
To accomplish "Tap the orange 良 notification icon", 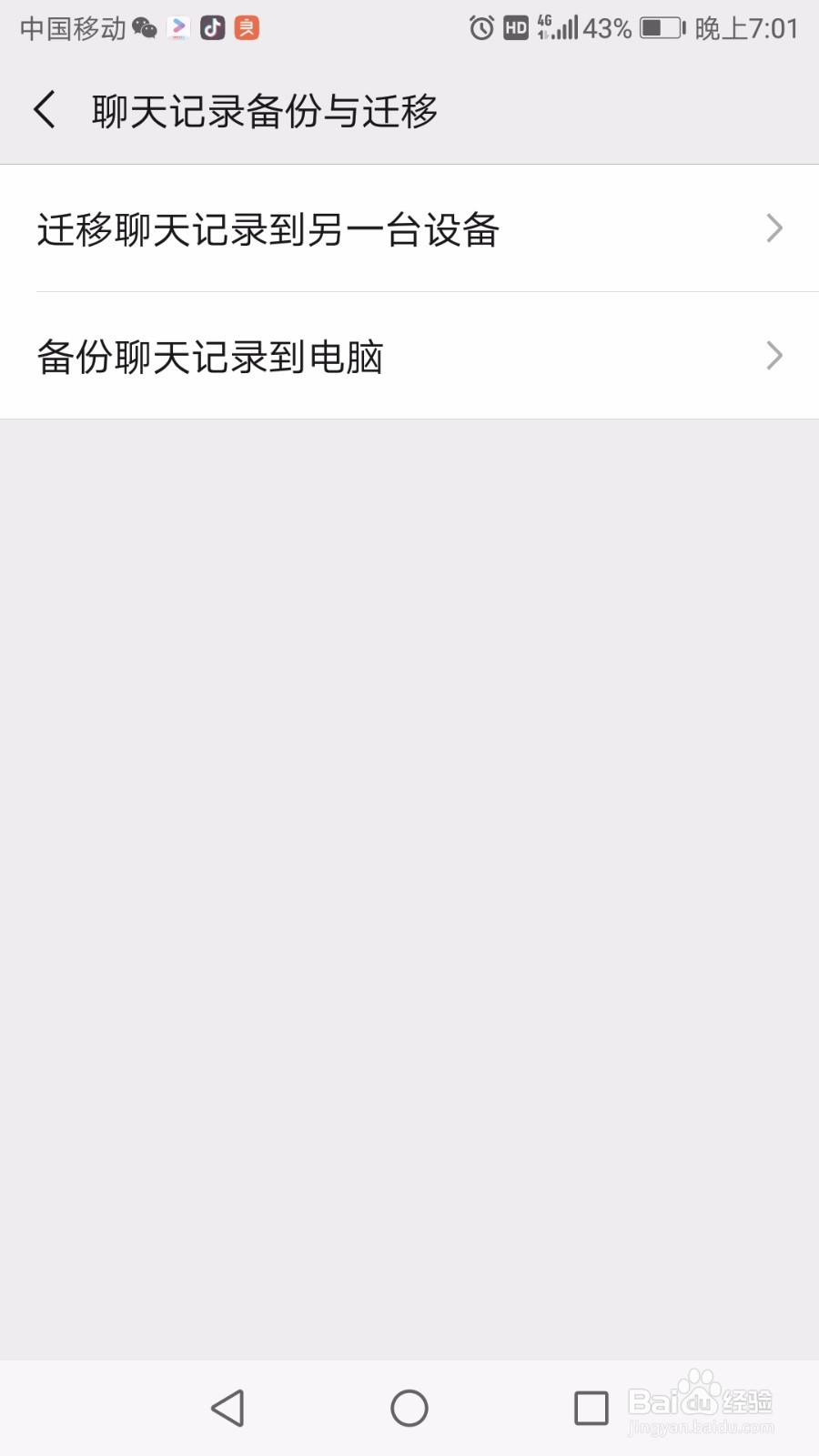I will [248, 27].
